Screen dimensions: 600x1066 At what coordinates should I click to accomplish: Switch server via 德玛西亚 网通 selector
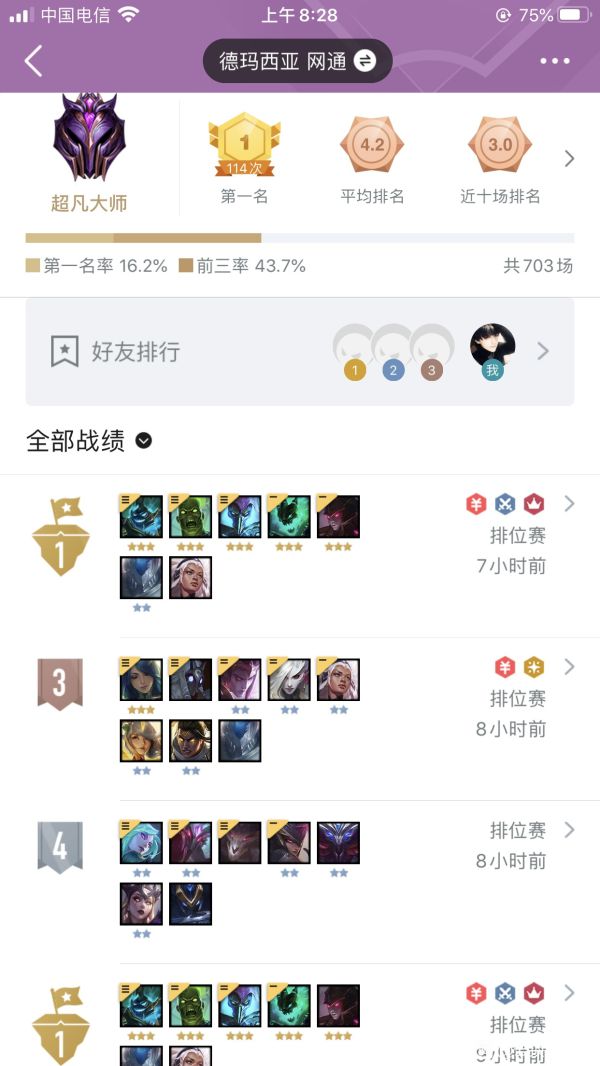point(298,61)
